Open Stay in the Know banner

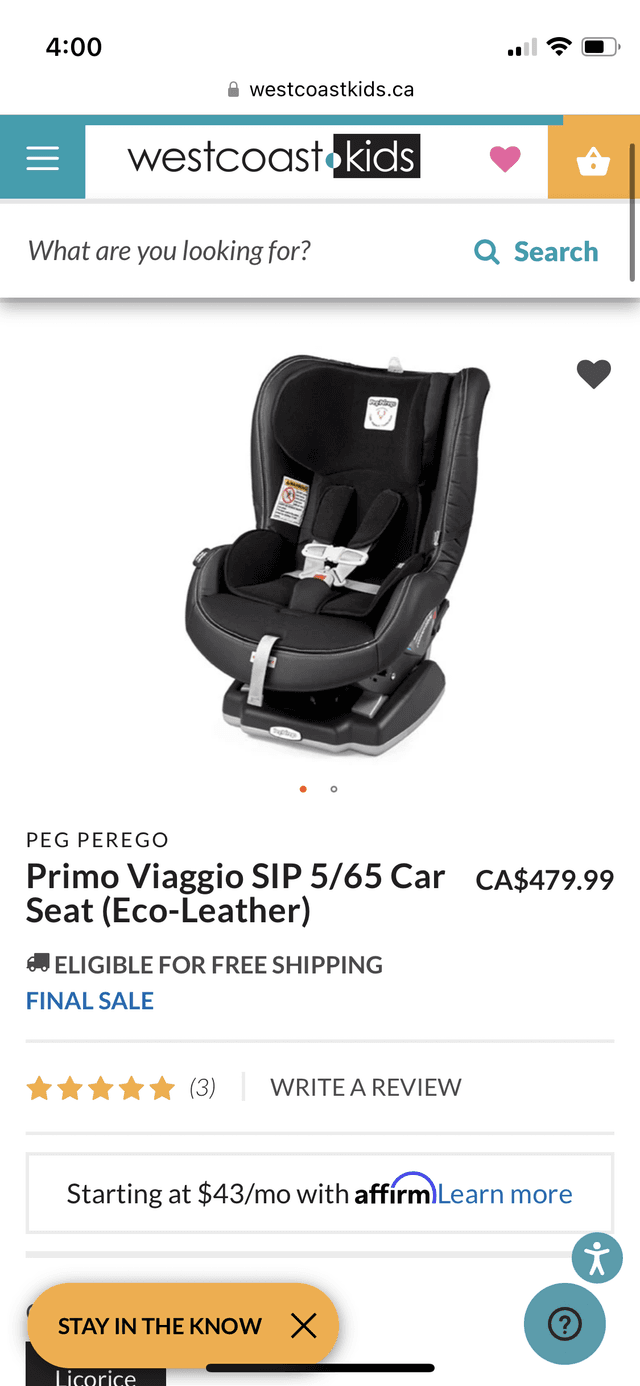160,1326
